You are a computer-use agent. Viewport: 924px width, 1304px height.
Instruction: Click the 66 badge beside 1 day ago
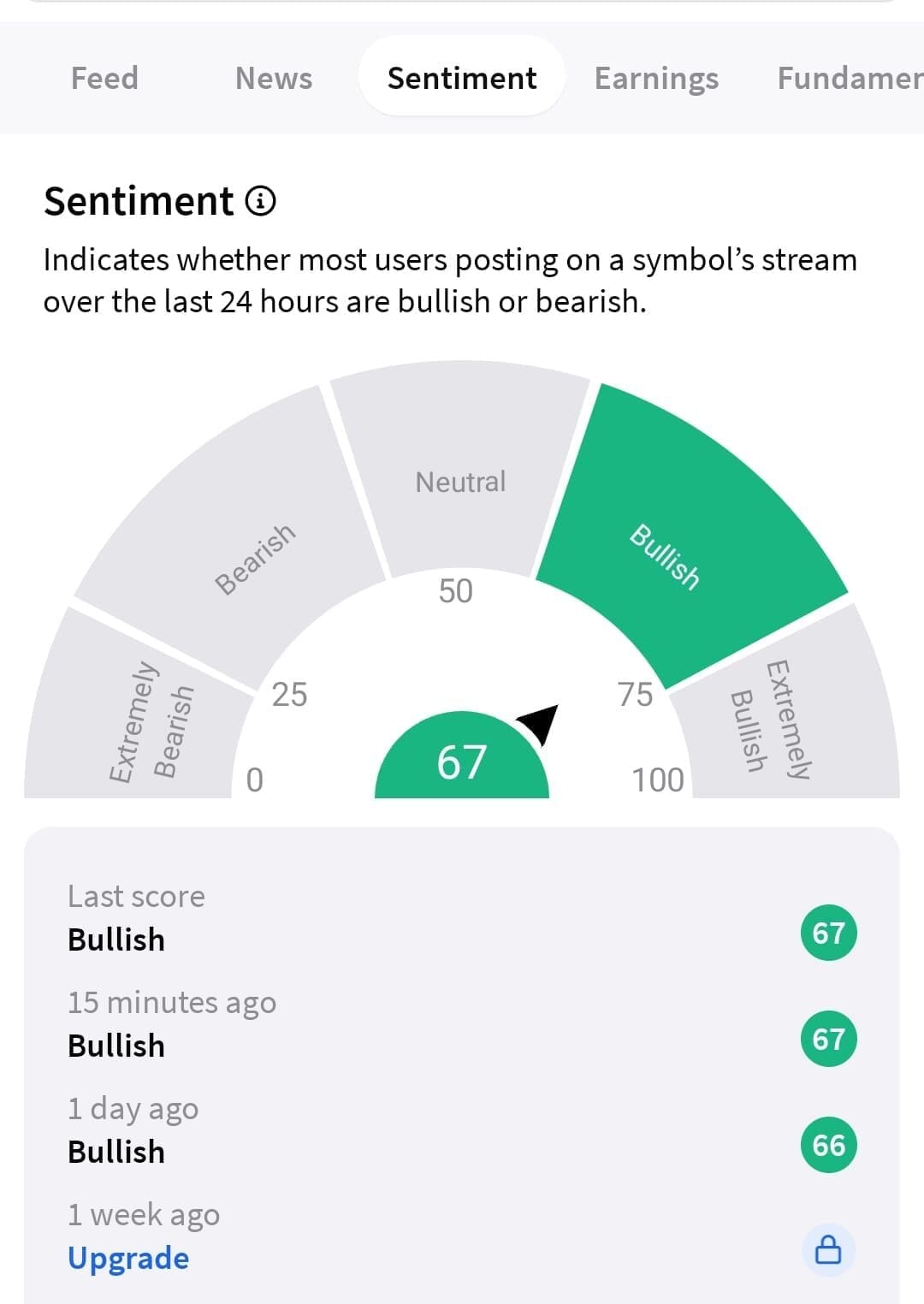[826, 1145]
